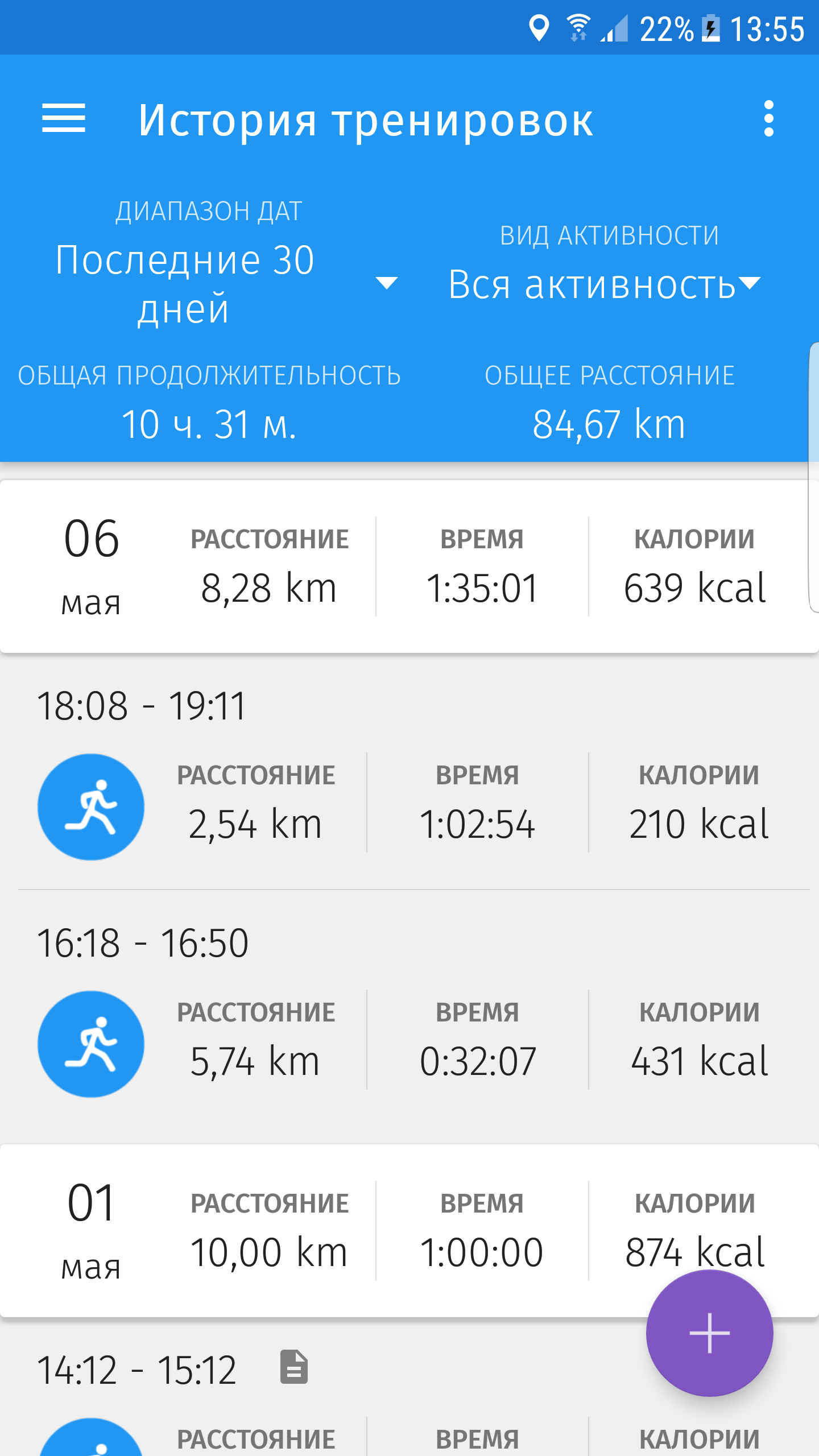Open the overflow options menu
Screen dimensions: 819x1456
pyautogui.click(x=768, y=119)
